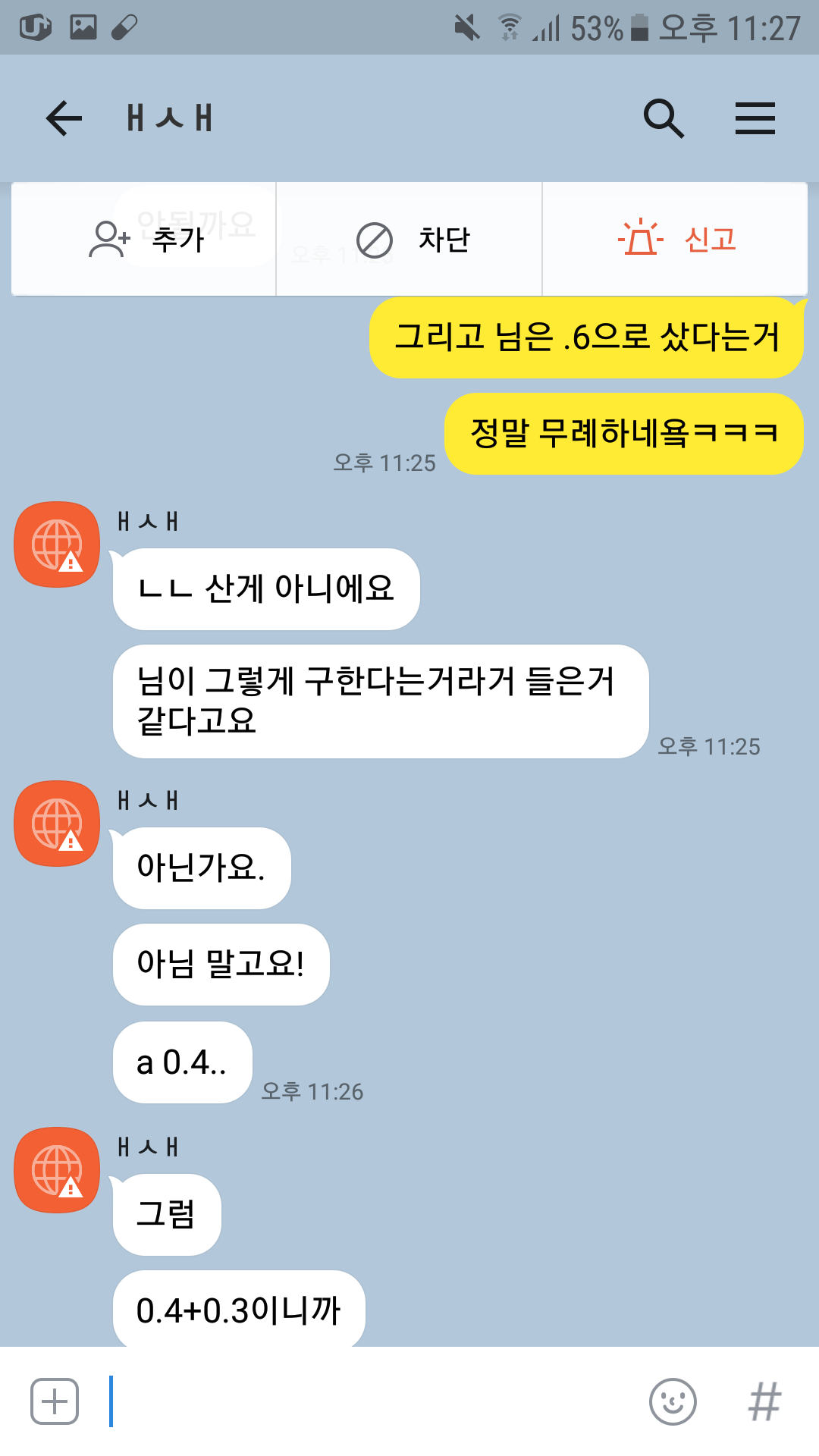Viewport: 819px width, 1456px height.
Task: Open the hashtag search button
Action: [x=764, y=1401]
